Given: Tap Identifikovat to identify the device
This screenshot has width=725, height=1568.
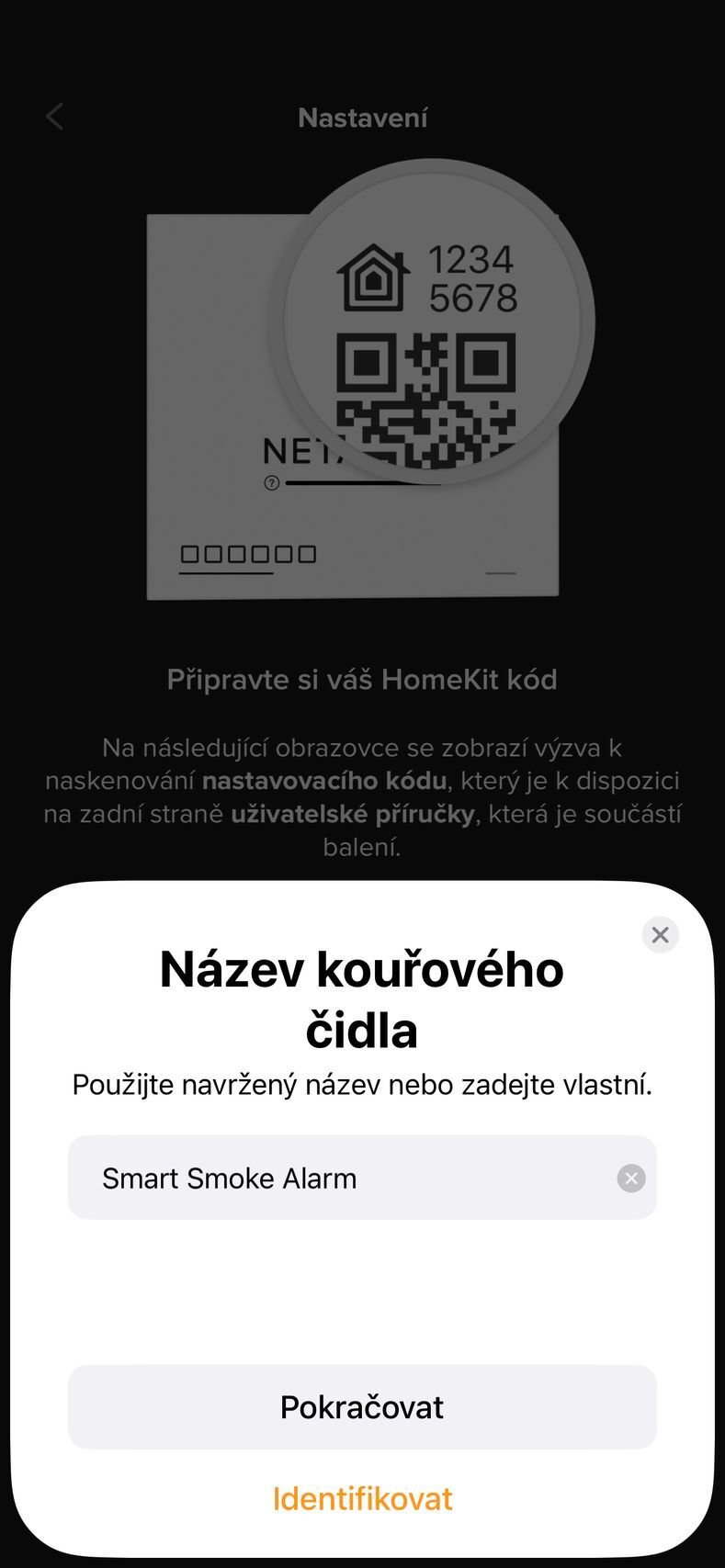Looking at the screenshot, I should (362, 1499).
